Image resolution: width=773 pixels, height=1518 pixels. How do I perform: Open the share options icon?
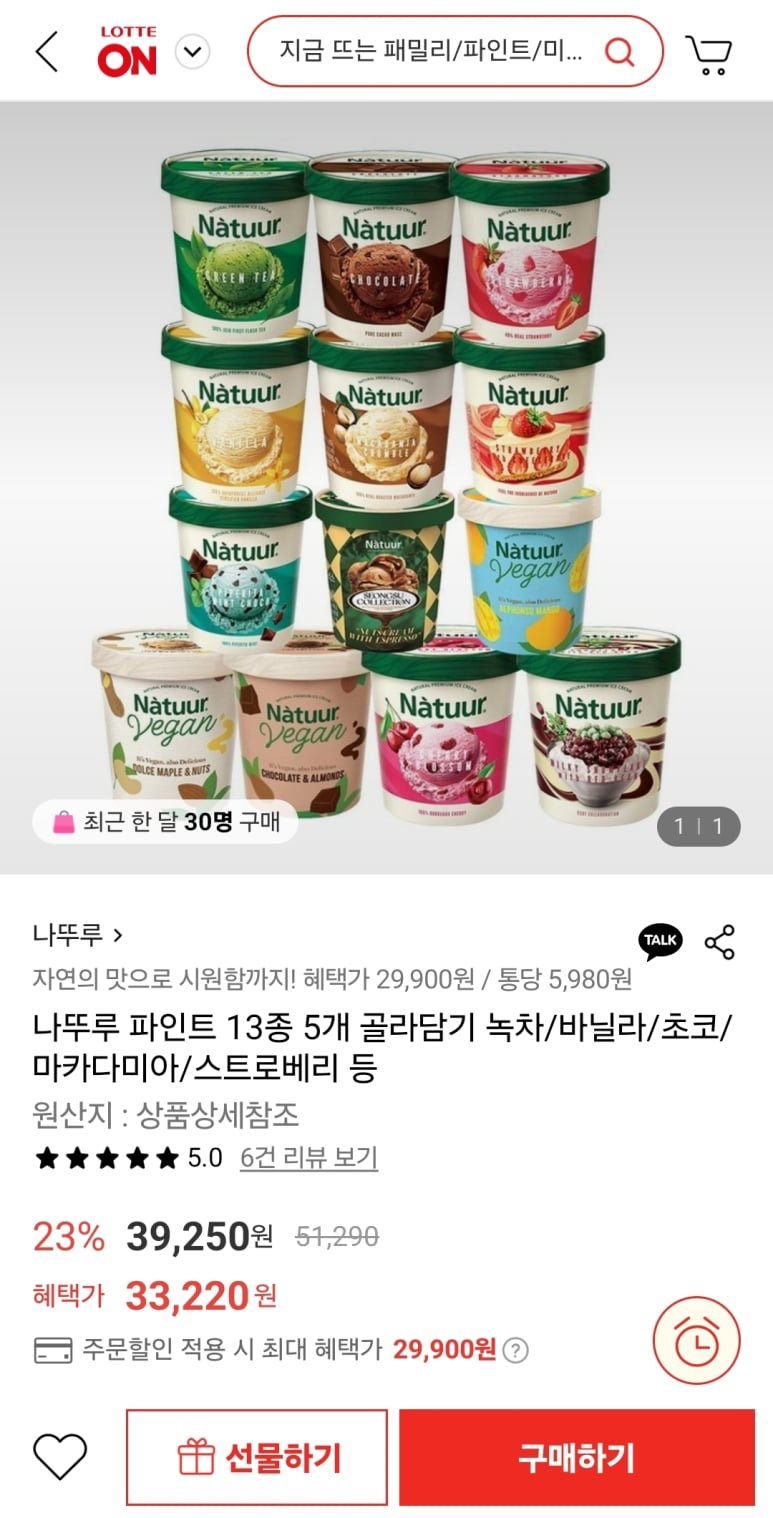coord(720,942)
